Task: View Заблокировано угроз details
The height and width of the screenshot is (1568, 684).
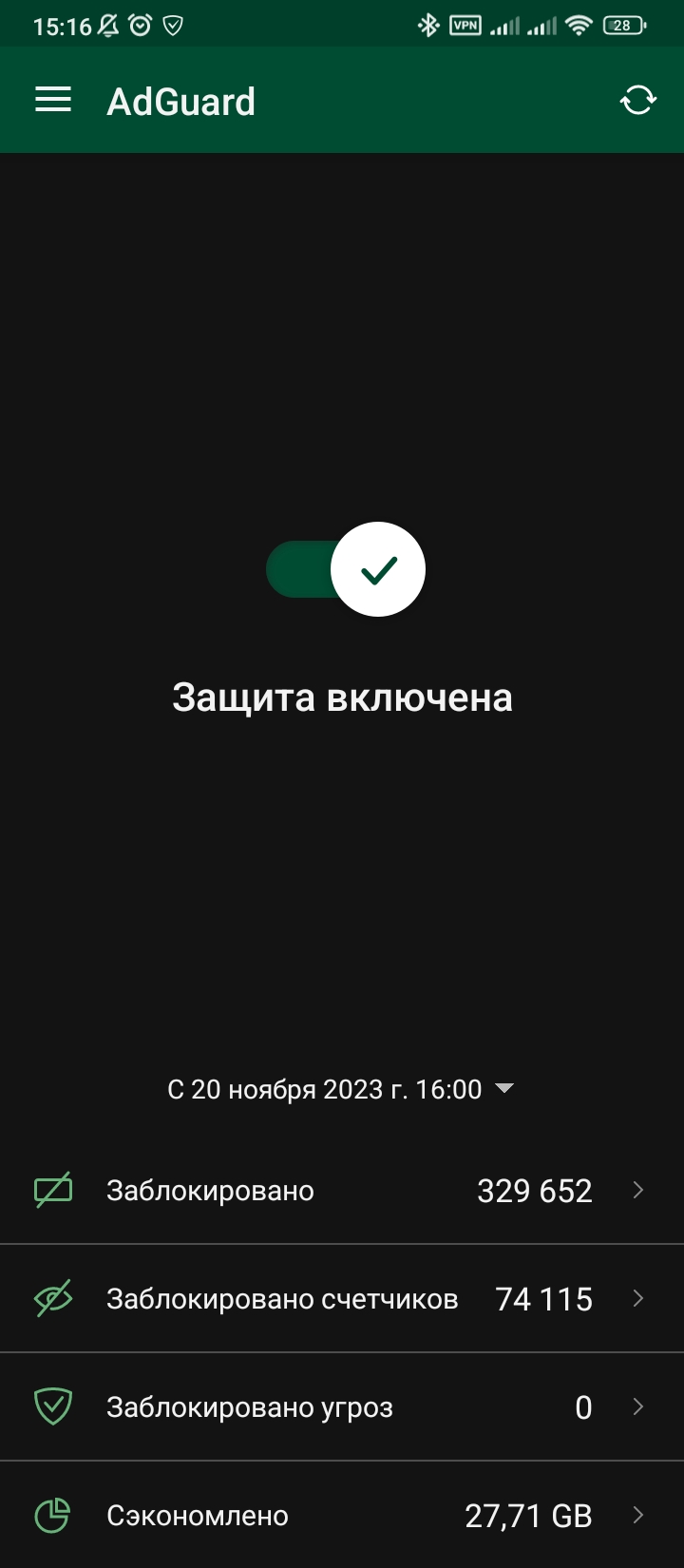Action: click(342, 1406)
